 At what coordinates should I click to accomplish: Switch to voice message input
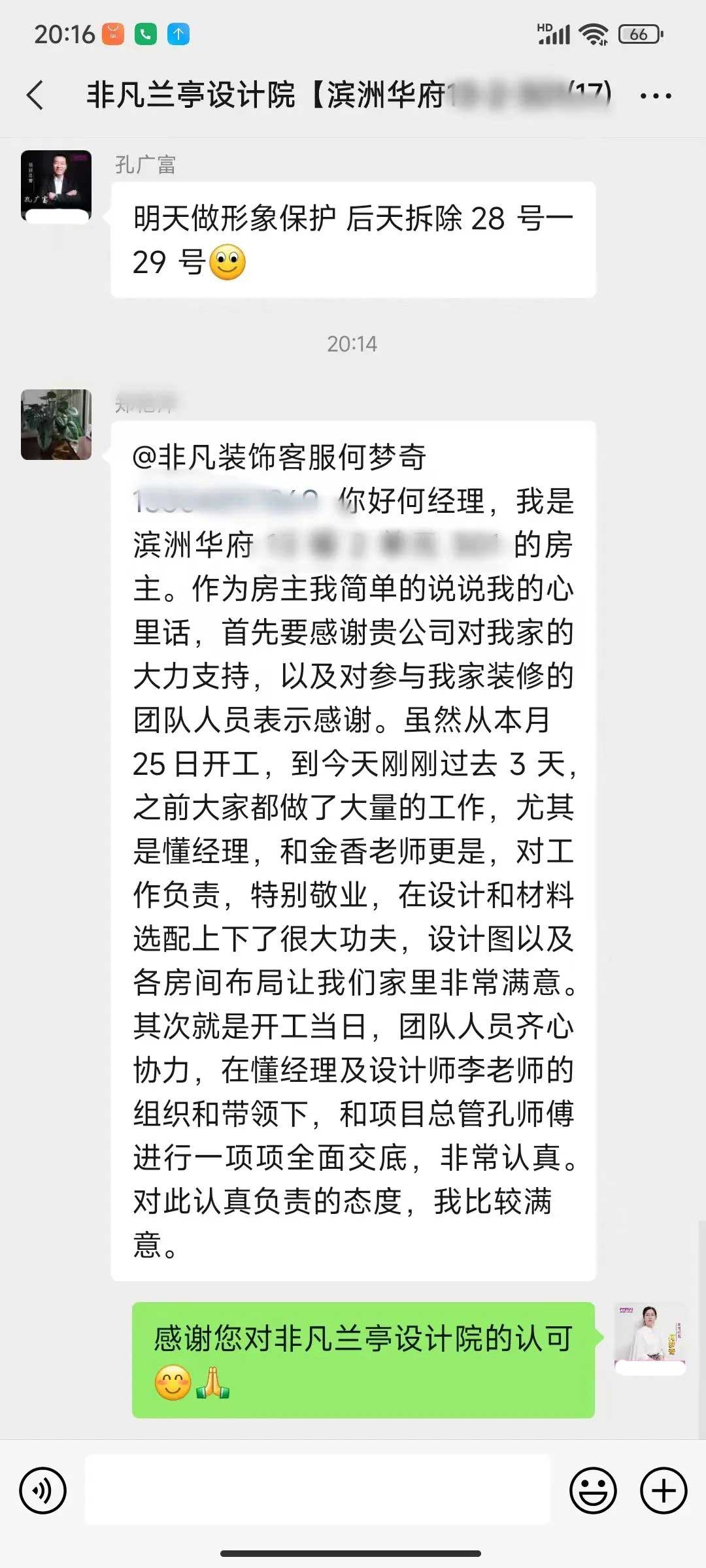[43, 1491]
